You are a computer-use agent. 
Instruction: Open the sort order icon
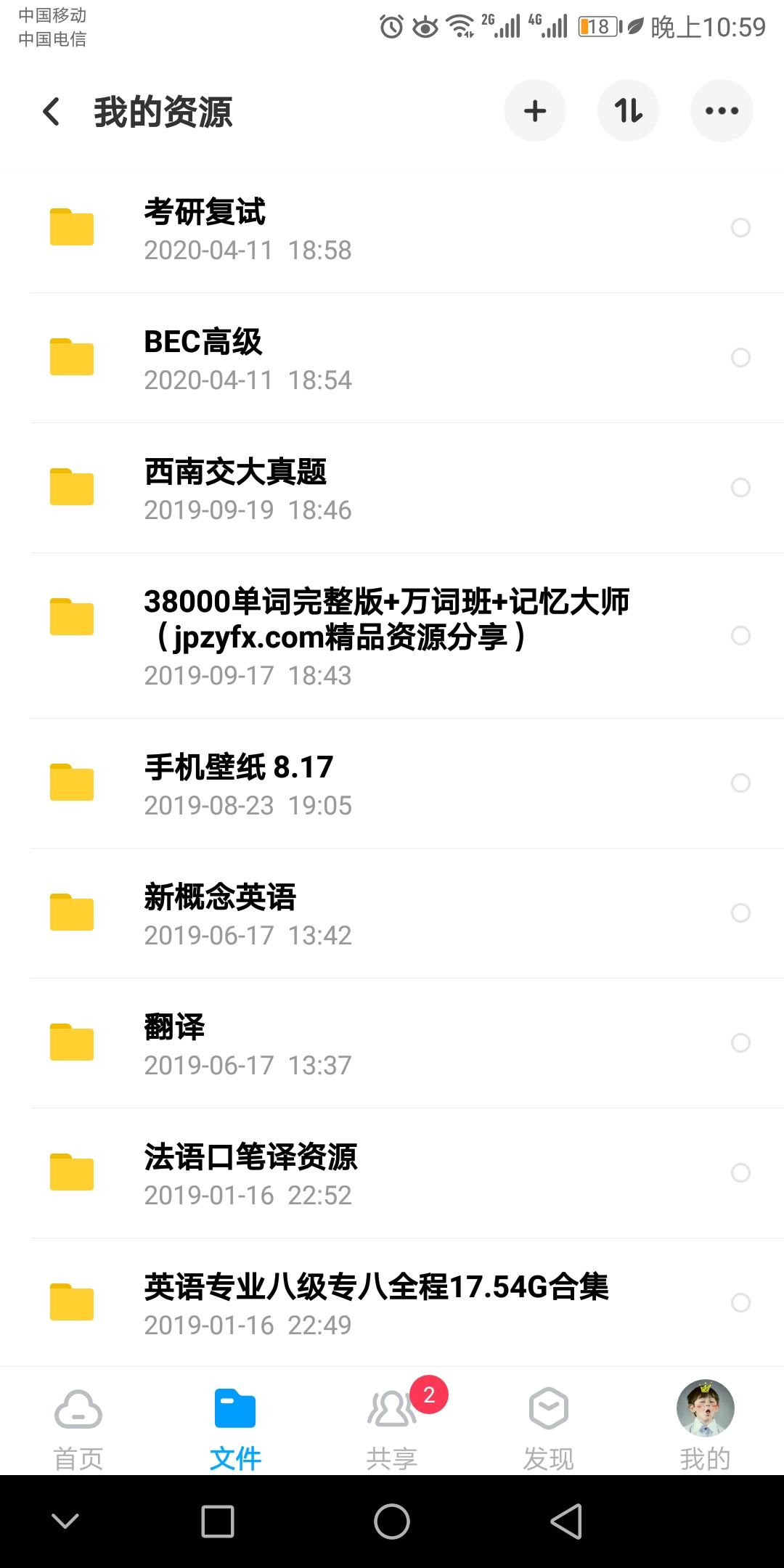pyautogui.click(x=628, y=111)
